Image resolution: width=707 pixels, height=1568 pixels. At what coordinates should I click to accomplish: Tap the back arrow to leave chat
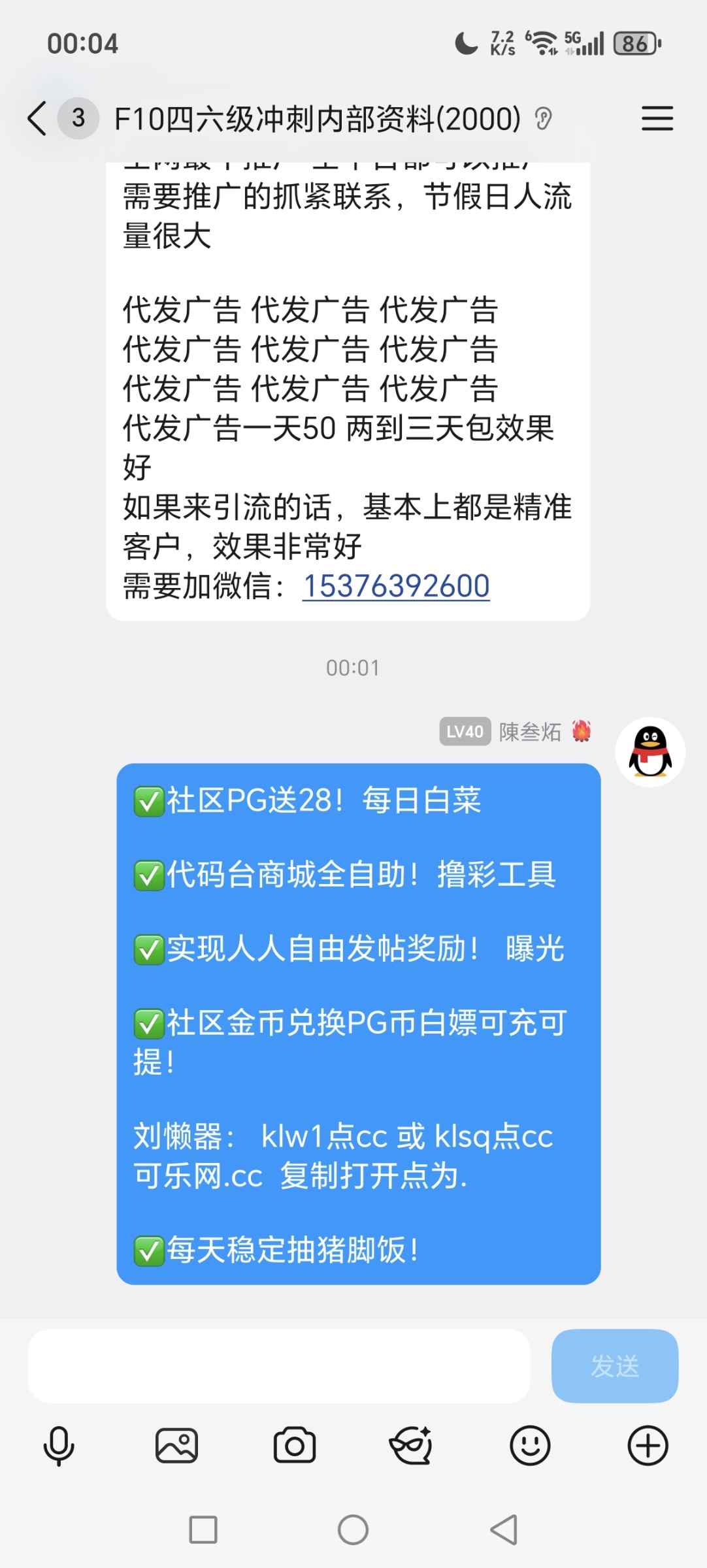coord(36,118)
